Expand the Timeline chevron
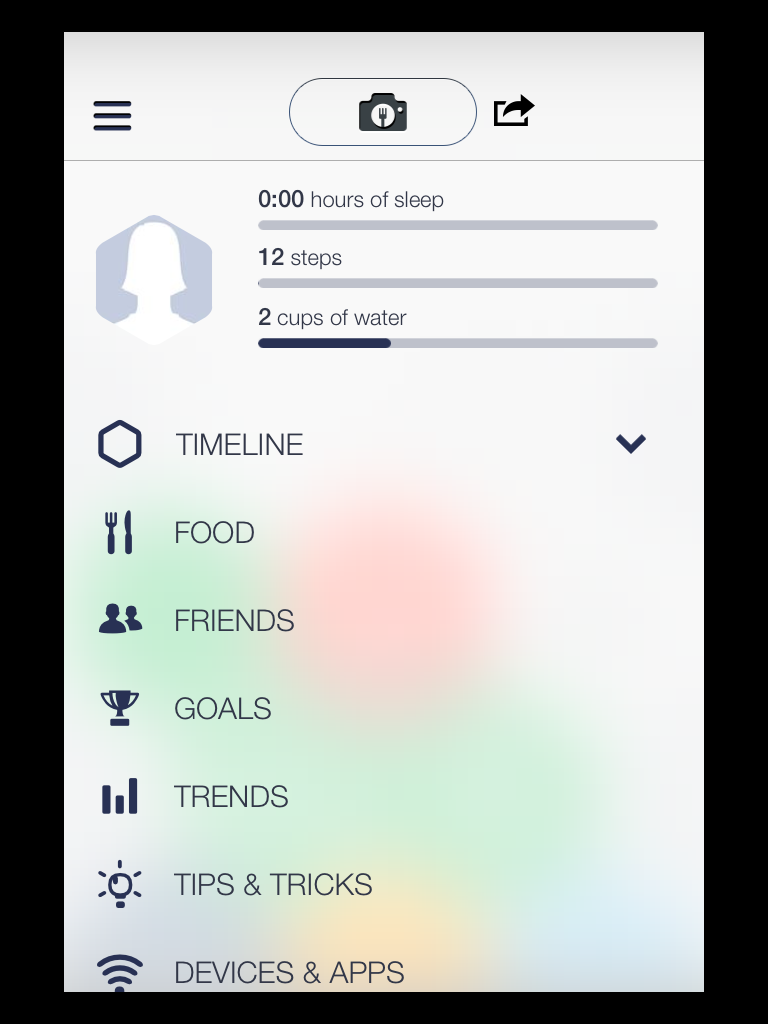Image resolution: width=768 pixels, height=1024 pixels. click(631, 443)
